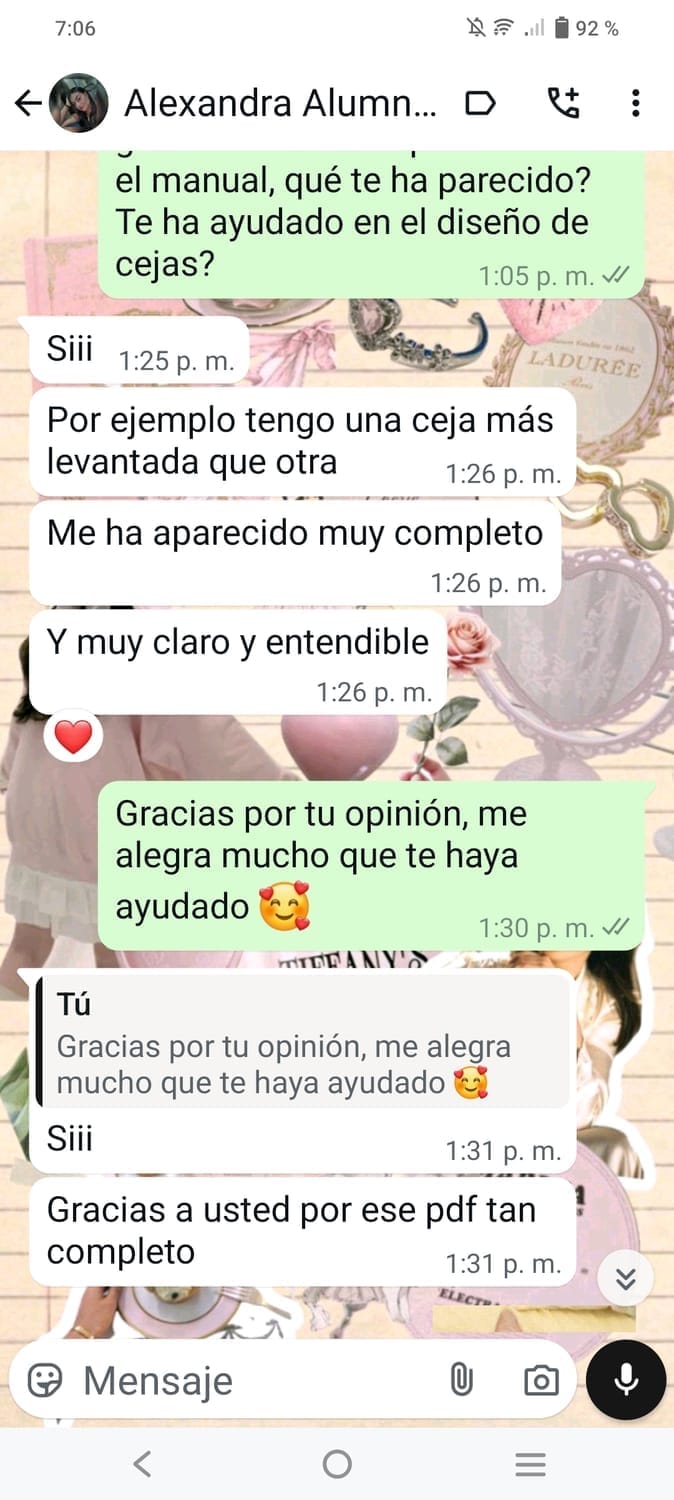Screen dimensions: 674x1500
Task: Tap the label icon in the header
Action: coord(481,103)
